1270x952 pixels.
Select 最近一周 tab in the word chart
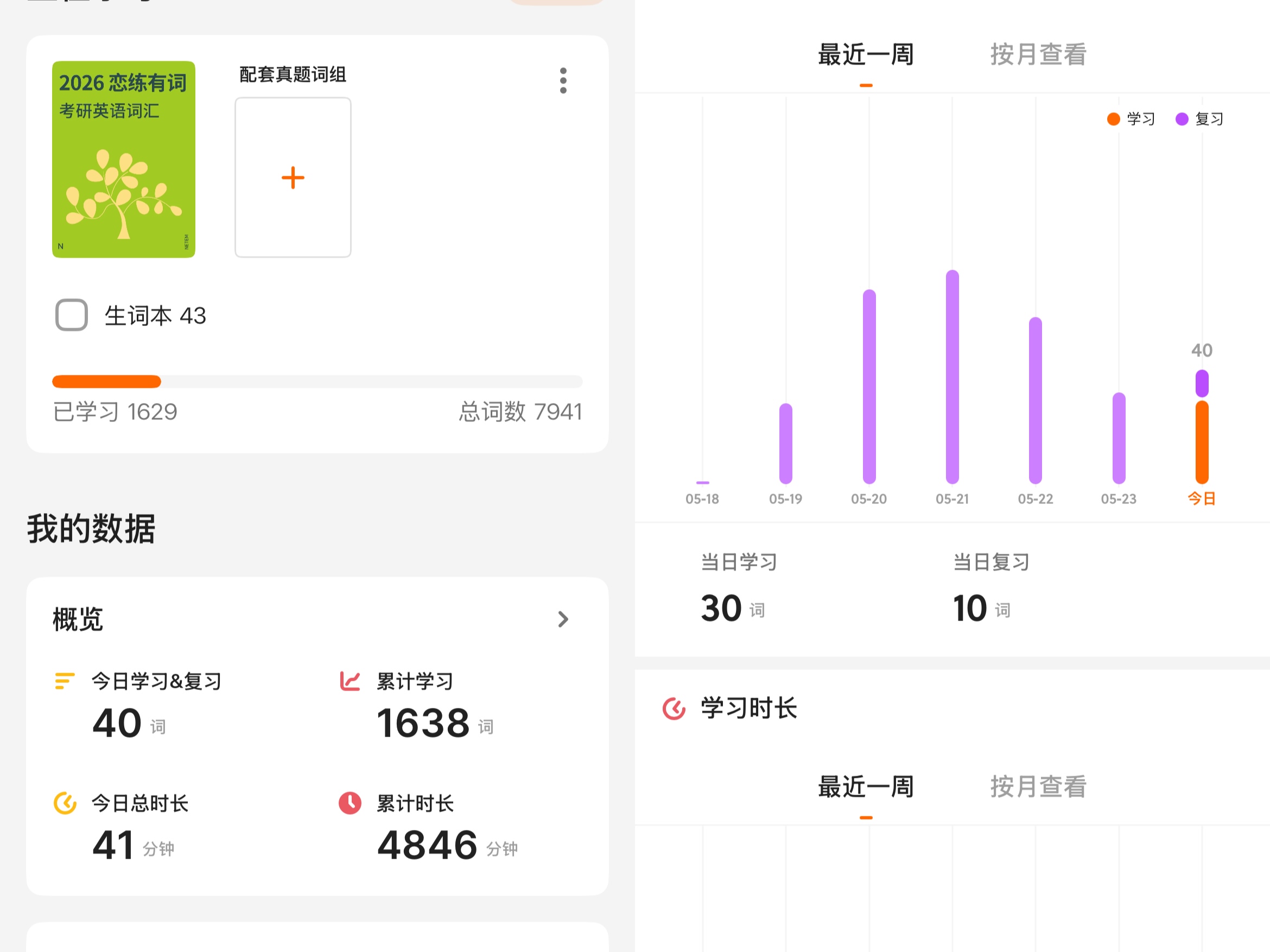coord(866,55)
